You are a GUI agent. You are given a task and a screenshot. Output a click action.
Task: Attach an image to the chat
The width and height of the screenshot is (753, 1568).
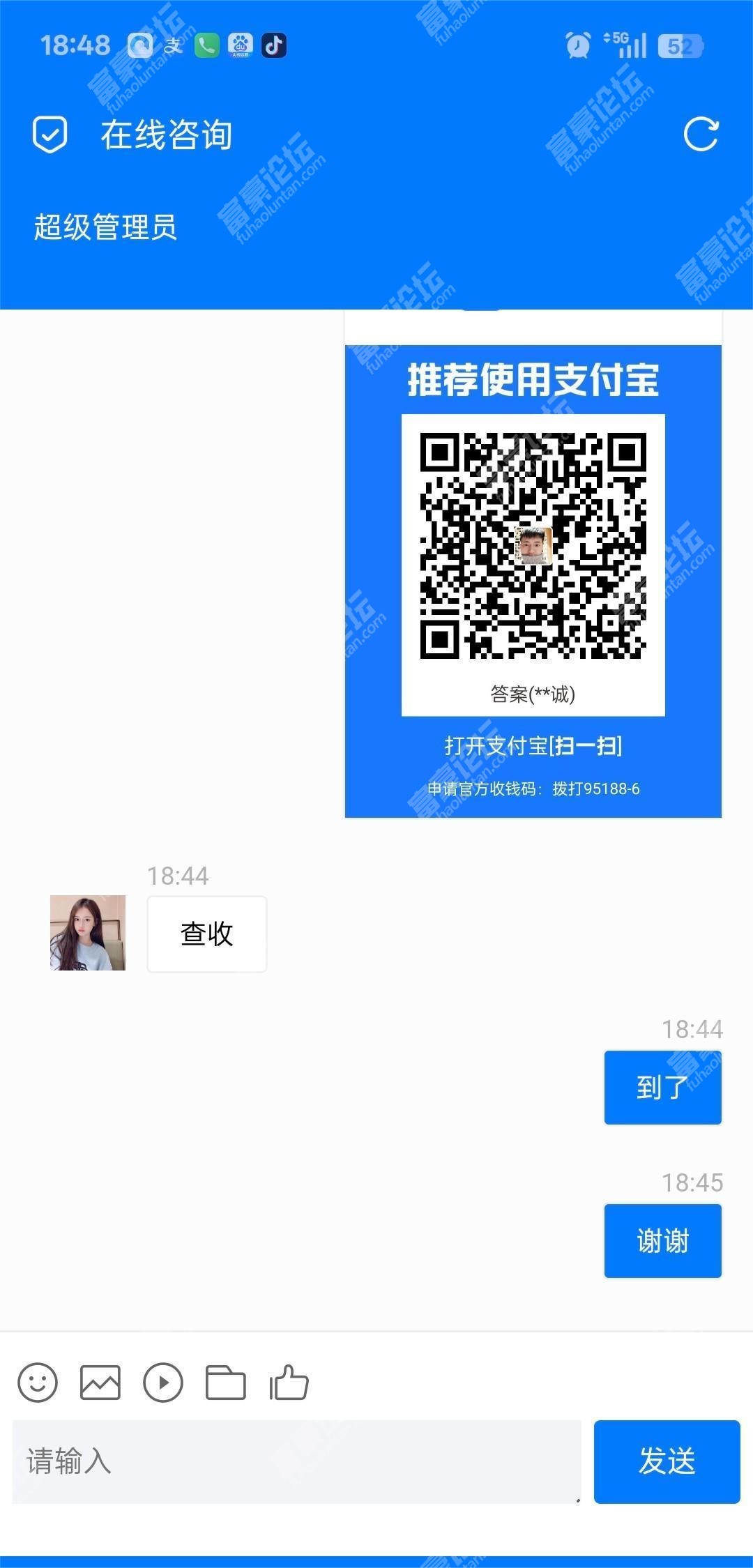point(100,1382)
